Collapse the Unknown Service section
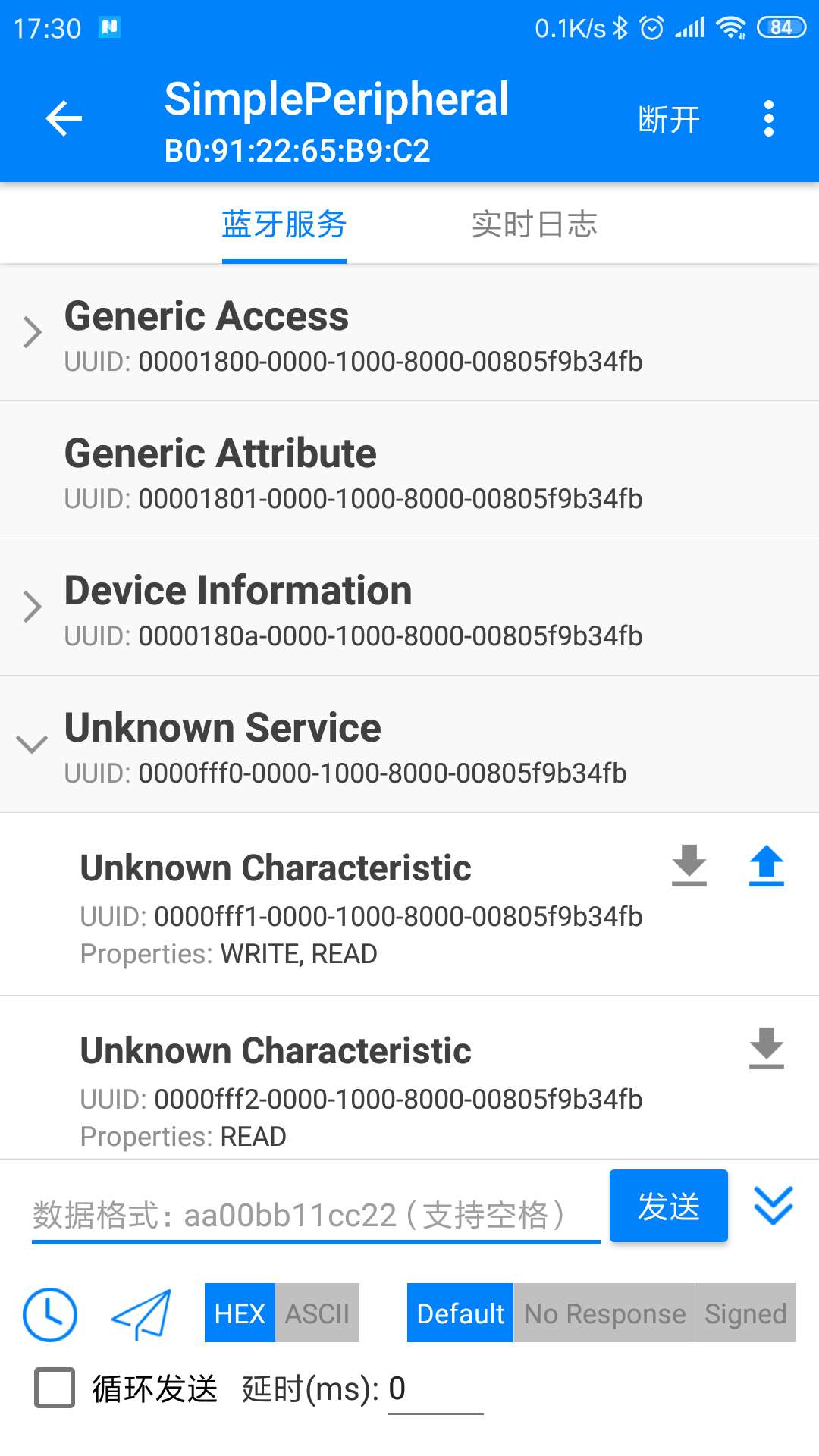819x1456 pixels. pyautogui.click(x=32, y=745)
